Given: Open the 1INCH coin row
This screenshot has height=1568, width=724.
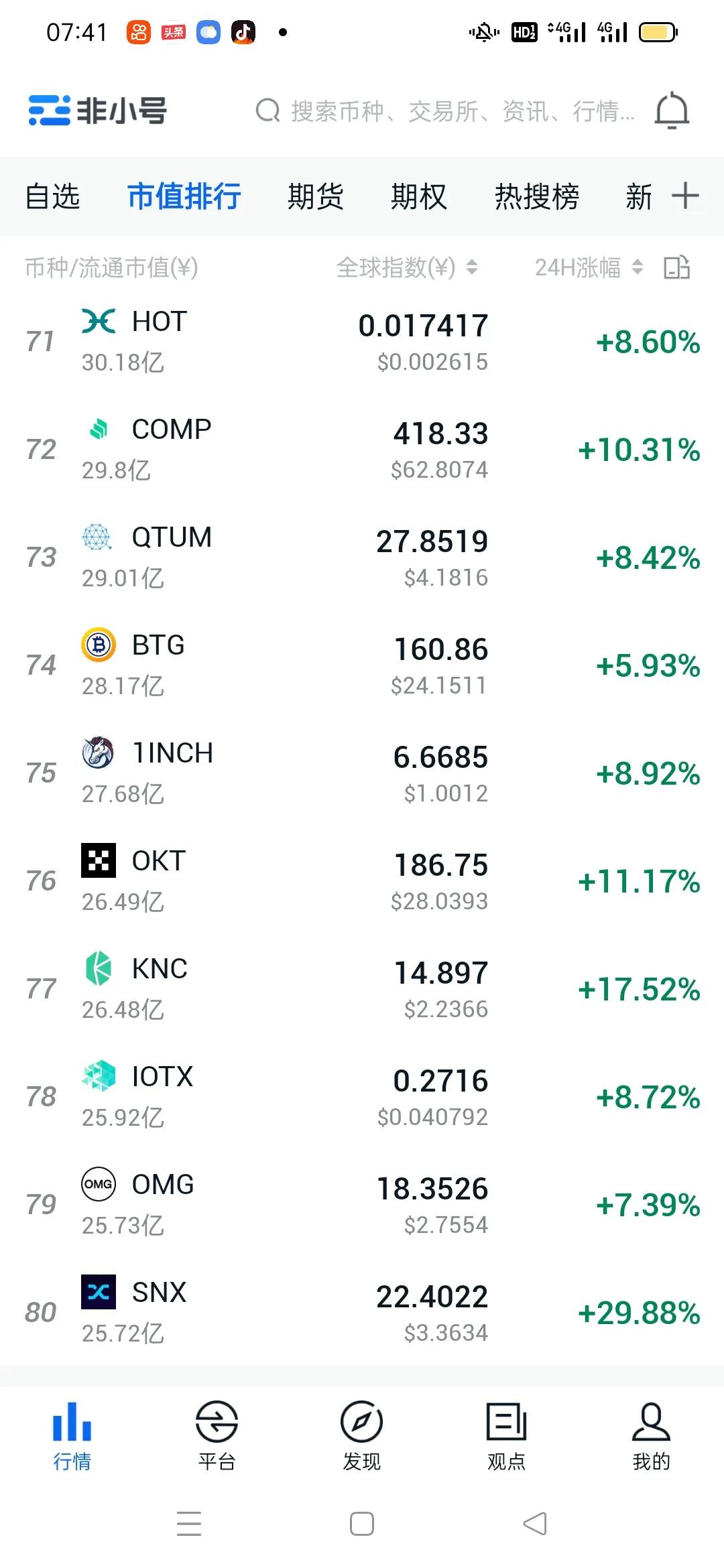Looking at the screenshot, I should (362, 773).
